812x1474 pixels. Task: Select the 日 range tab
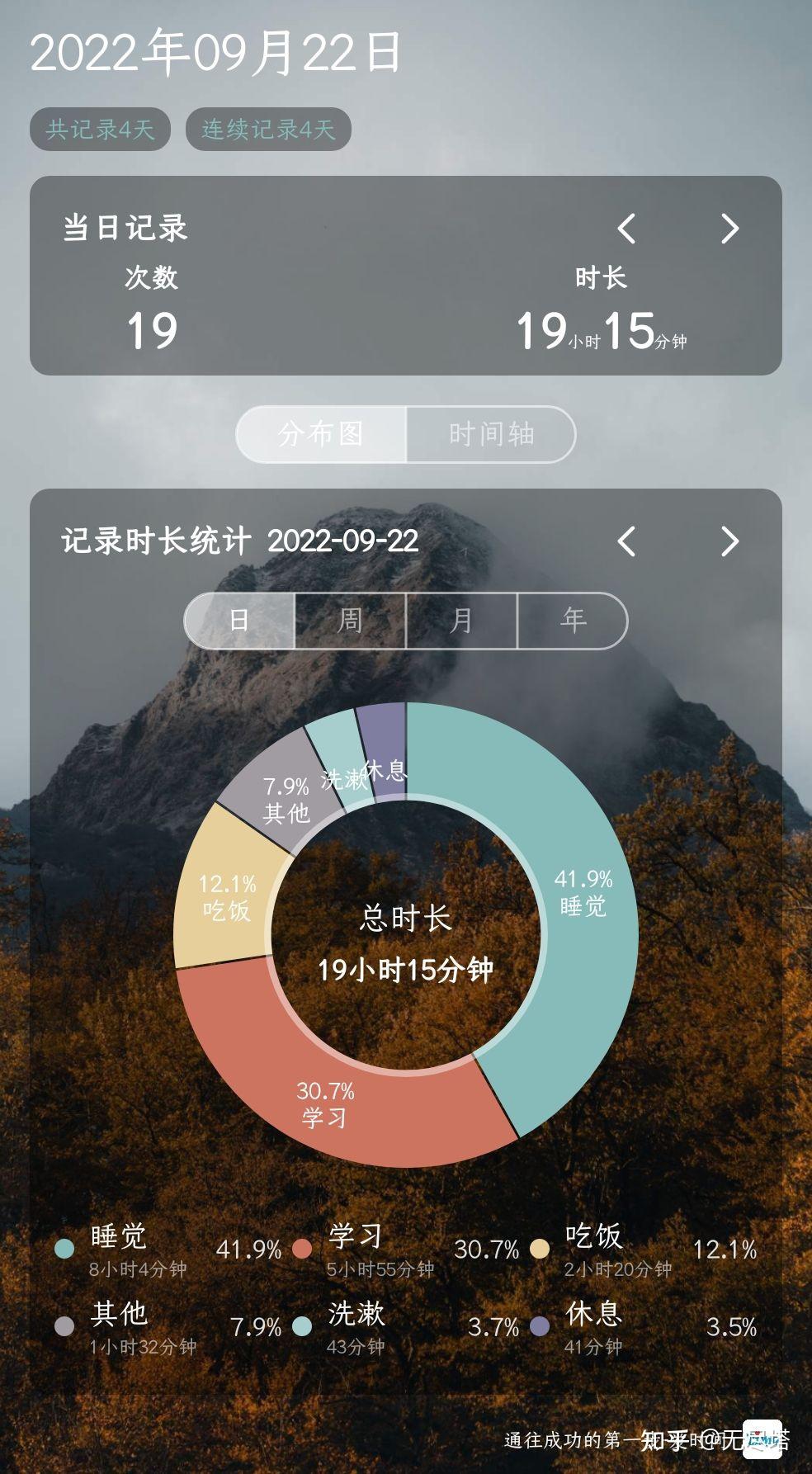(x=239, y=621)
